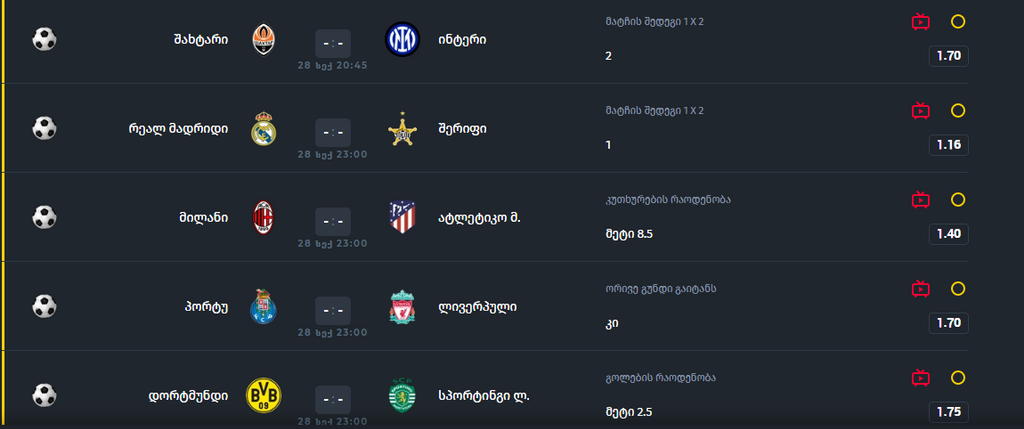
Task: Select the 1.16 odds for რეალ მადრიდი match
Action: (948, 145)
